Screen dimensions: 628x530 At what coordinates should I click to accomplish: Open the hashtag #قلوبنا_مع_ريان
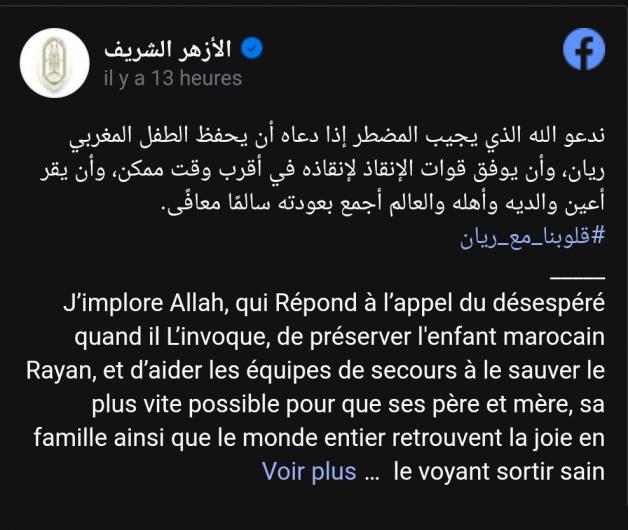(x=532, y=239)
